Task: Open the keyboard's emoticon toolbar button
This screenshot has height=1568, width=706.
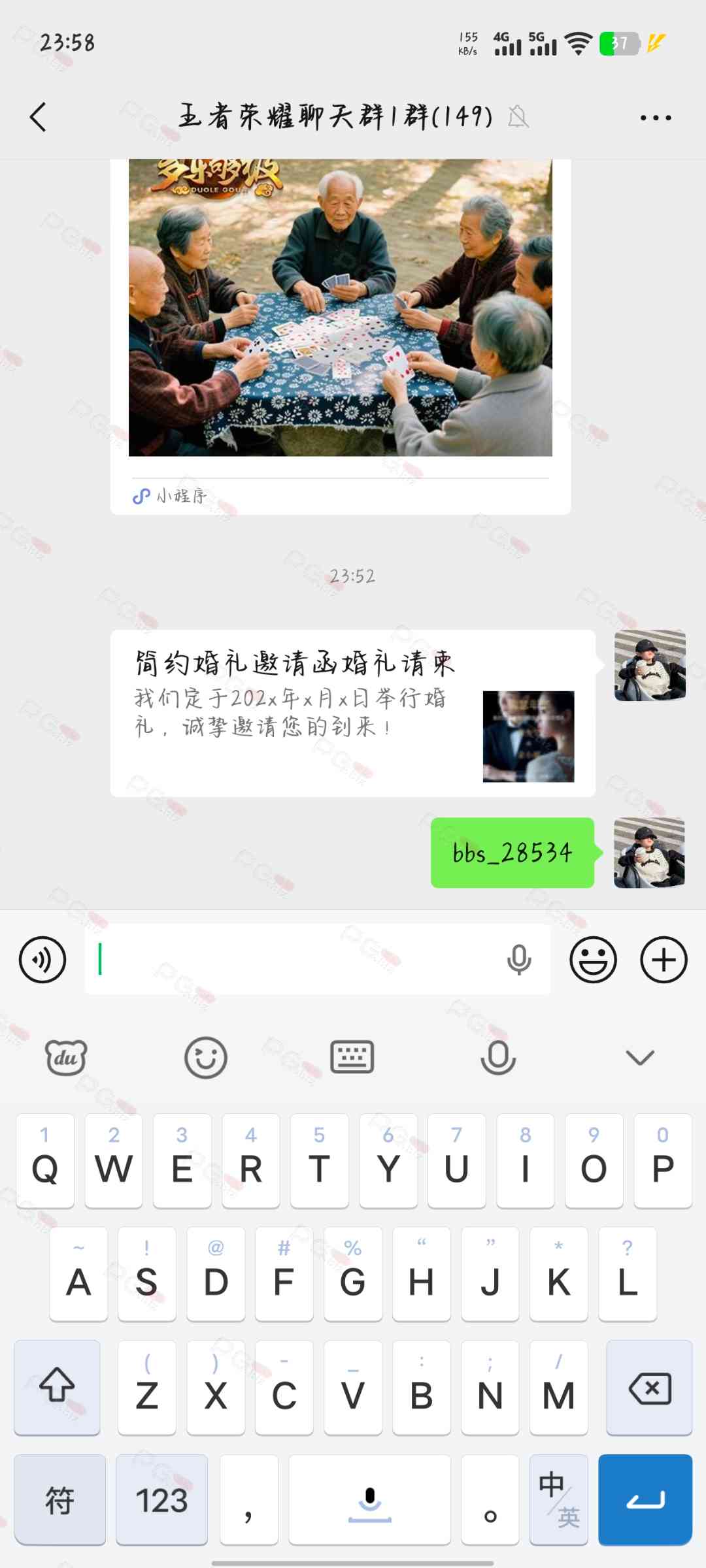Action: (x=206, y=1057)
